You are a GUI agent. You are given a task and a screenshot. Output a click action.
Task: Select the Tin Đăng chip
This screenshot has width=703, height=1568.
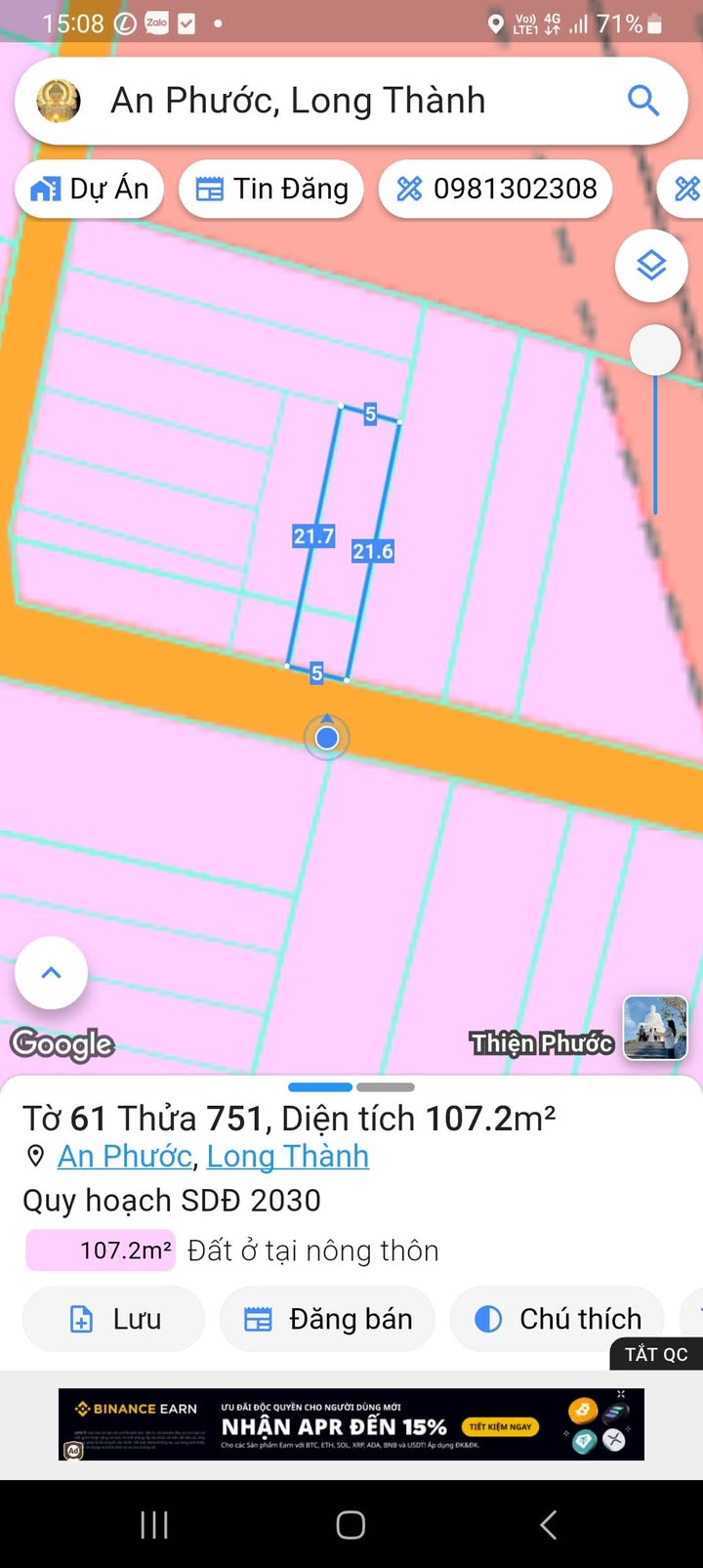[x=271, y=189]
